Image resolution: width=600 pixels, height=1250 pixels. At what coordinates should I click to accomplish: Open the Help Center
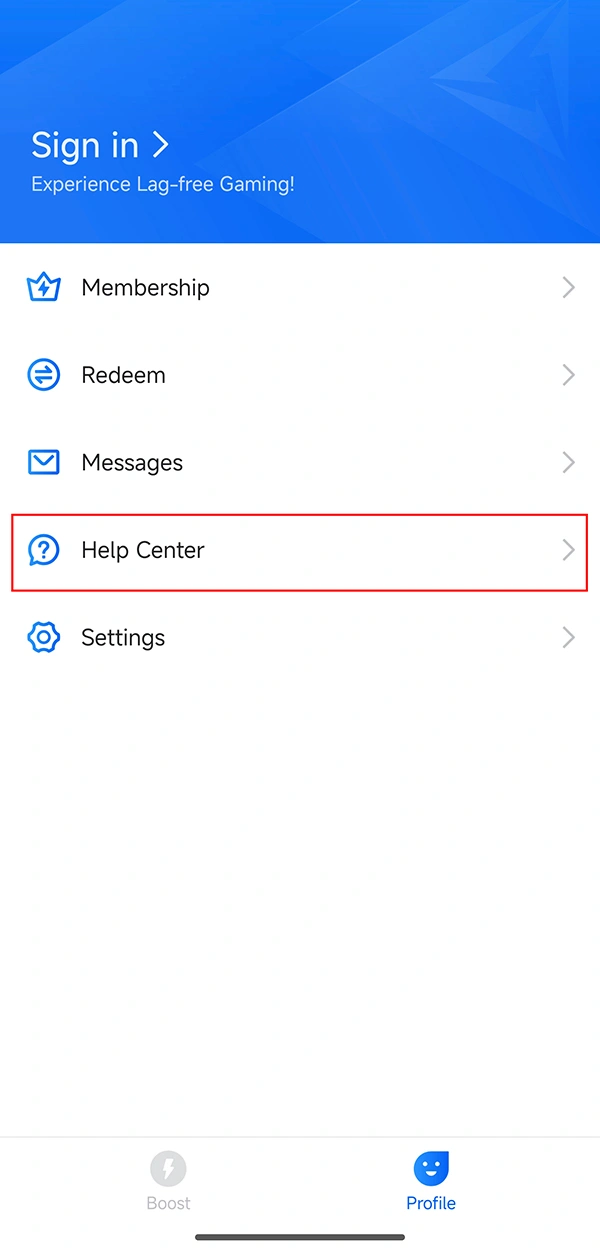coord(300,550)
